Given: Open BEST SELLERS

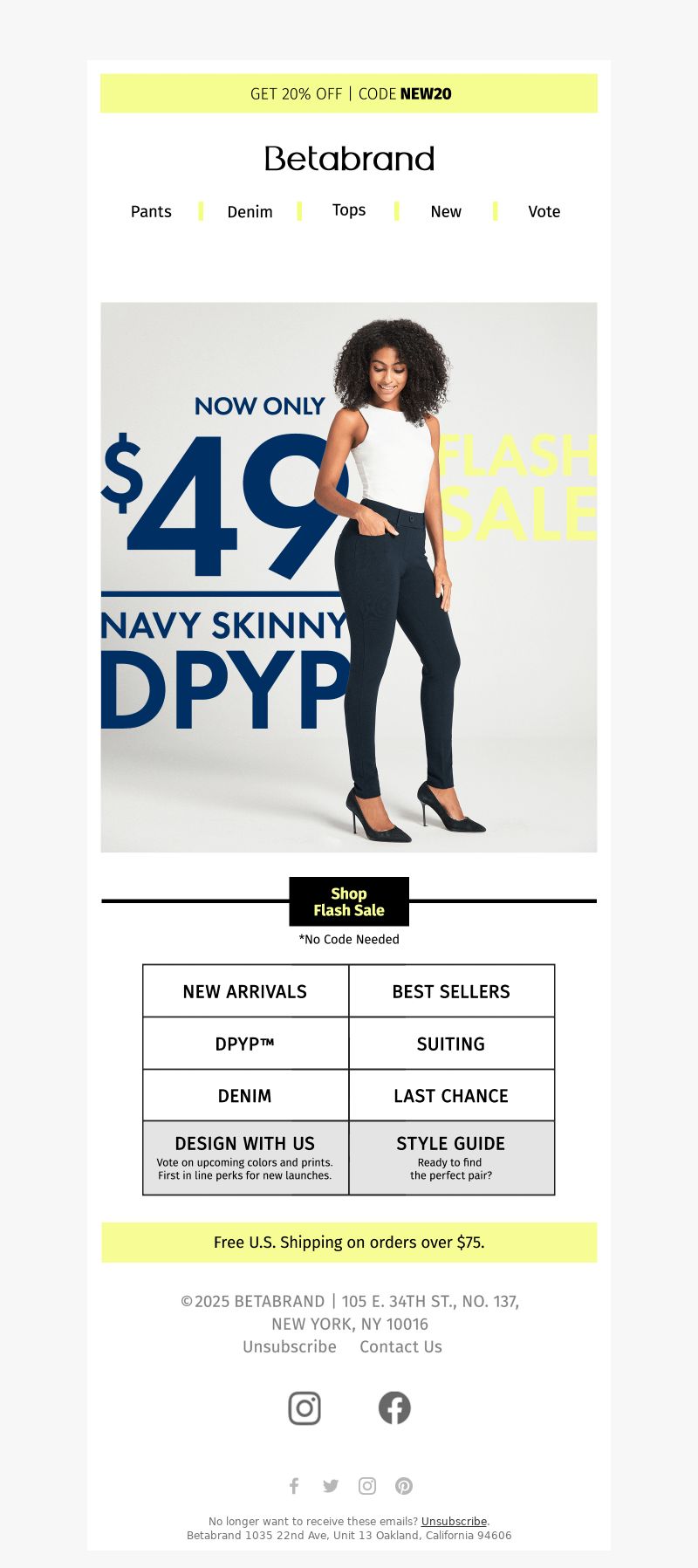Looking at the screenshot, I should (452, 991).
